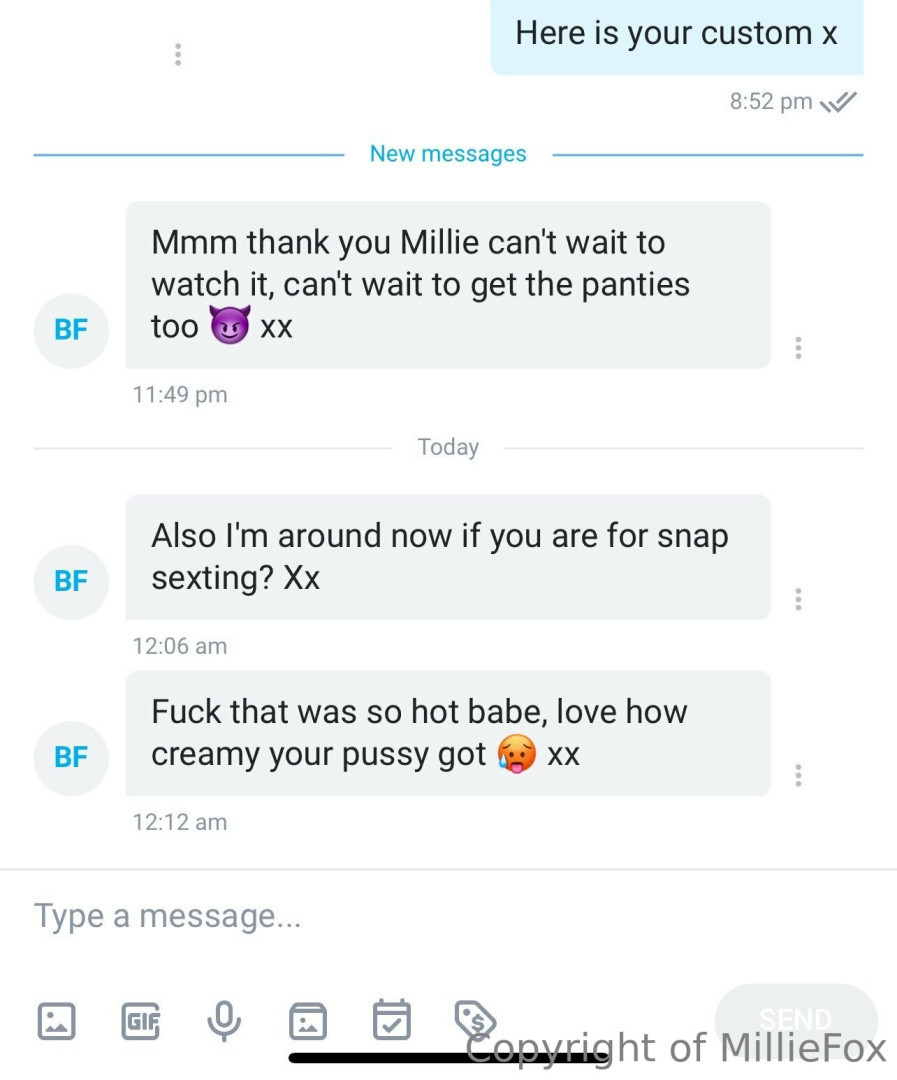Set a message price with the tag icon

[x=474, y=1020]
